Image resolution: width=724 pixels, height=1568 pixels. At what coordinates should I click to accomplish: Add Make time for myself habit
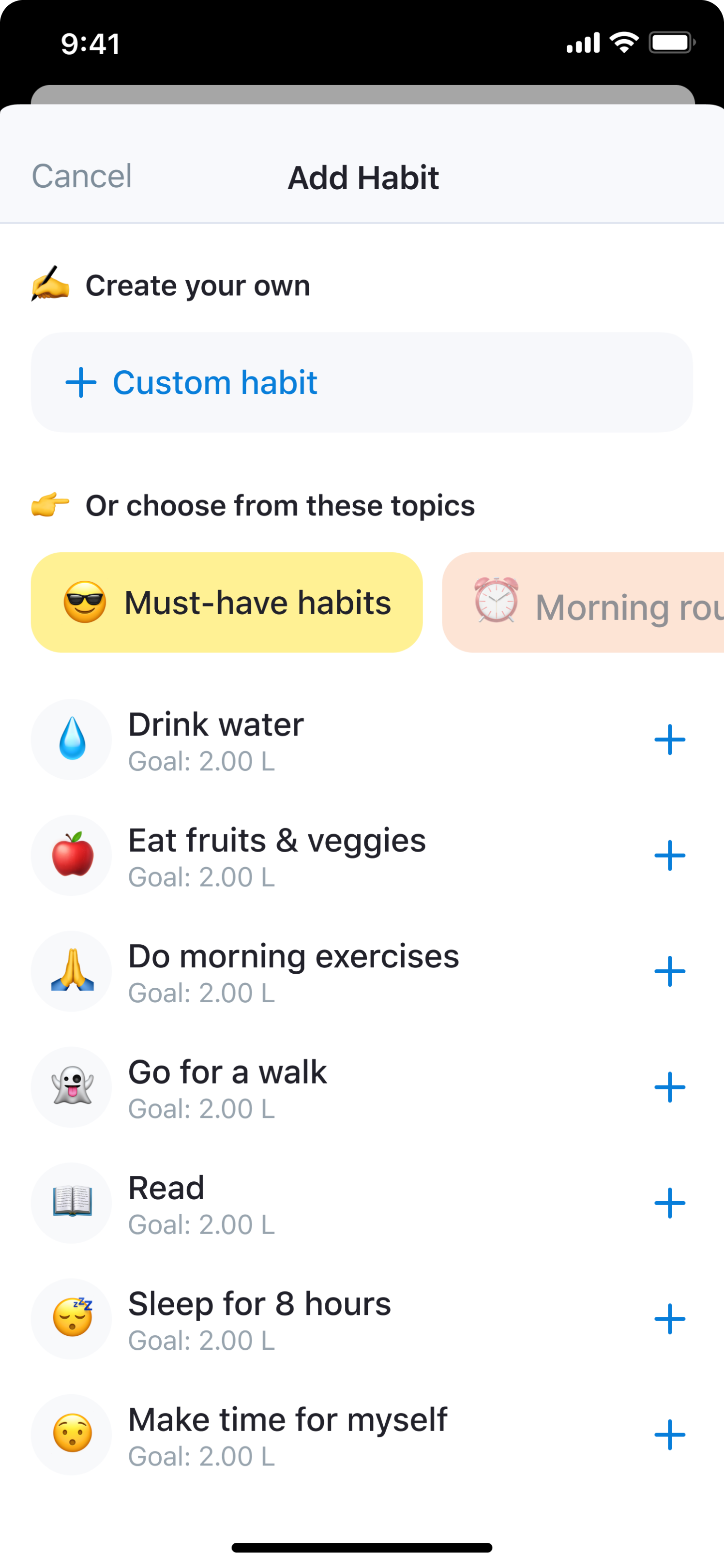669,1435
